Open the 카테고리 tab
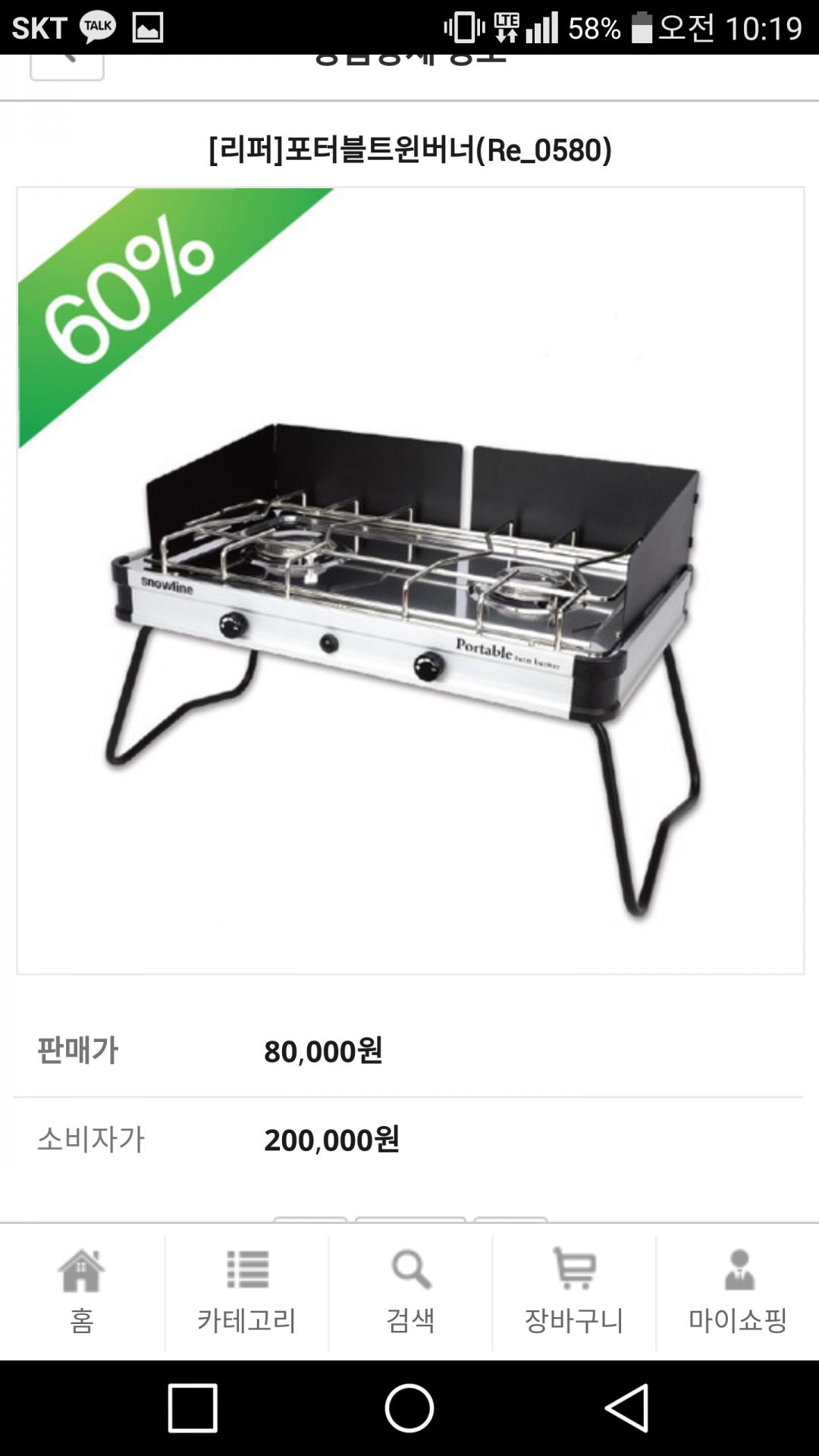819x1456 pixels. click(x=246, y=1292)
